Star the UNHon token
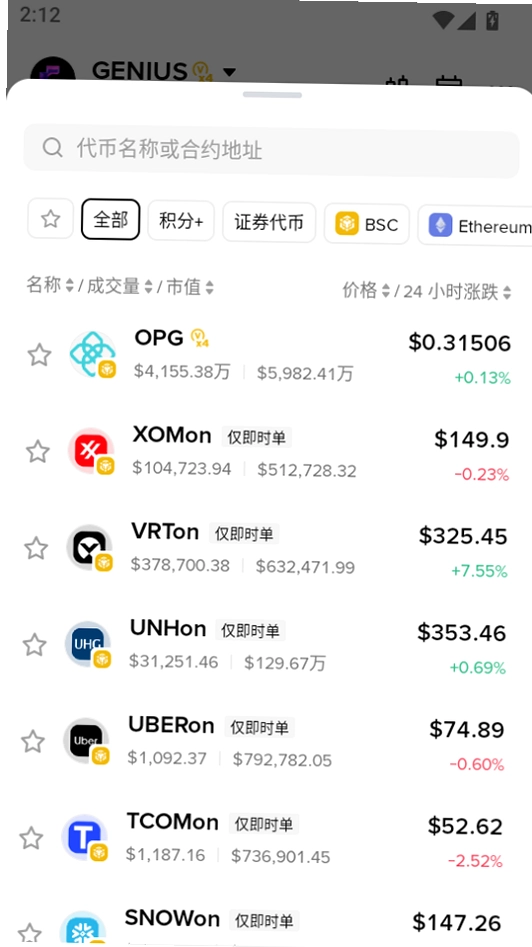This screenshot has height=947, width=532. coord(34,645)
